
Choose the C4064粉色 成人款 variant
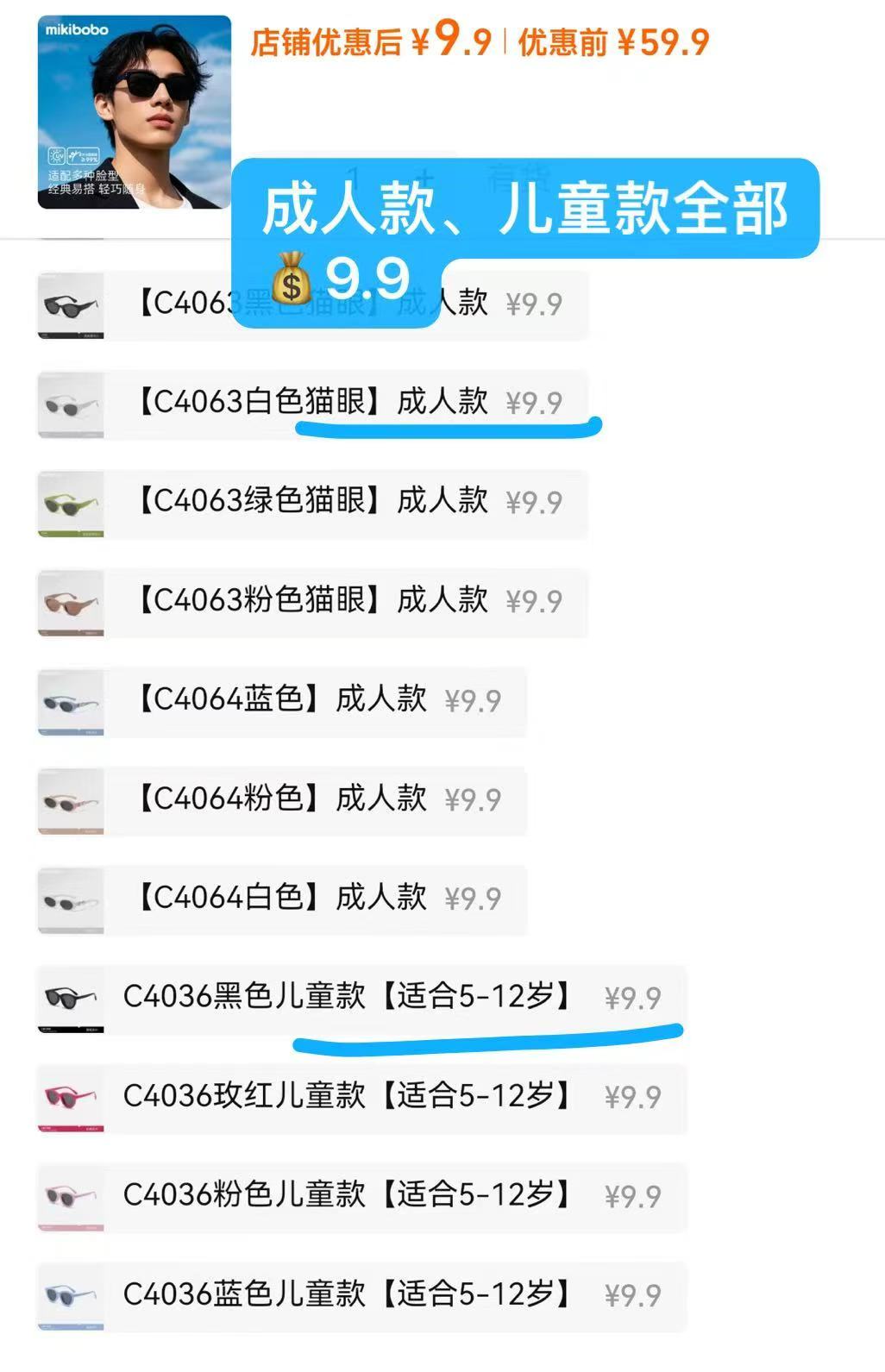[x=281, y=799]
